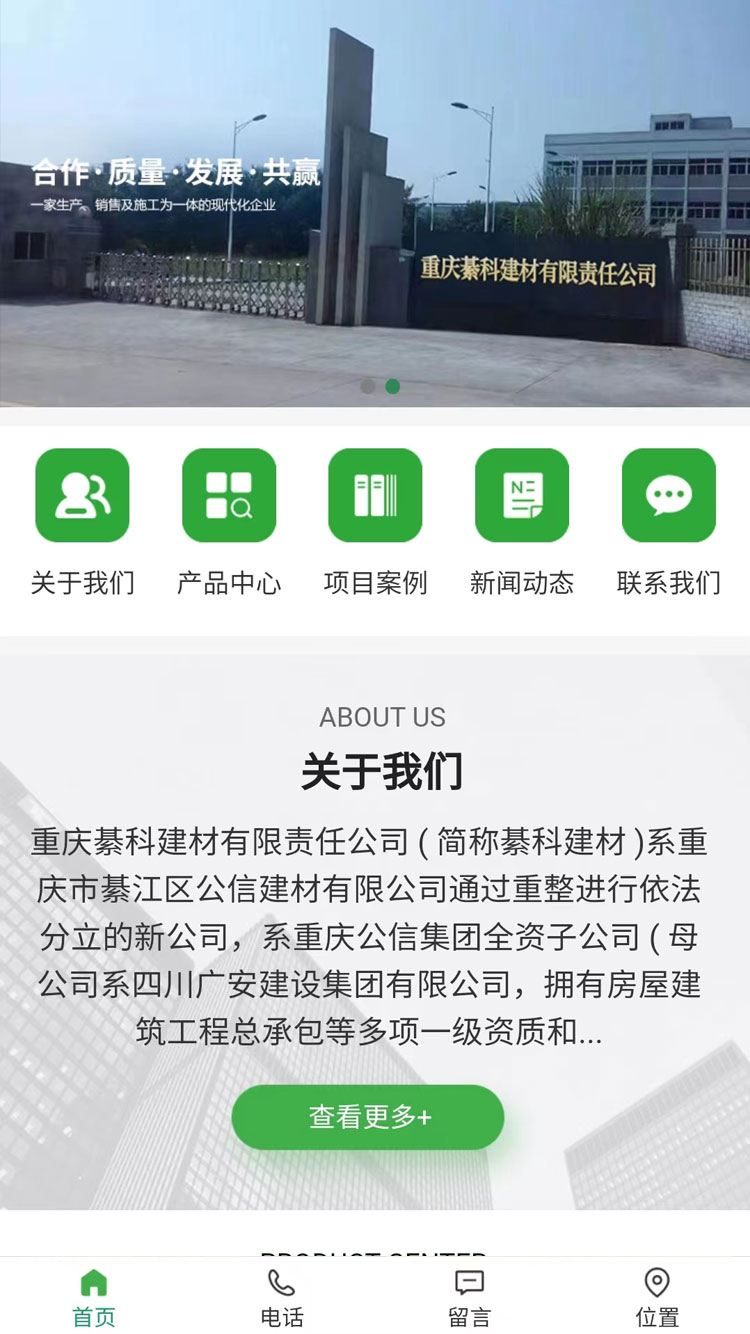
Task: Tap the 查看更多+ button
Action: pyautogui.click(x=368, y=1117)
